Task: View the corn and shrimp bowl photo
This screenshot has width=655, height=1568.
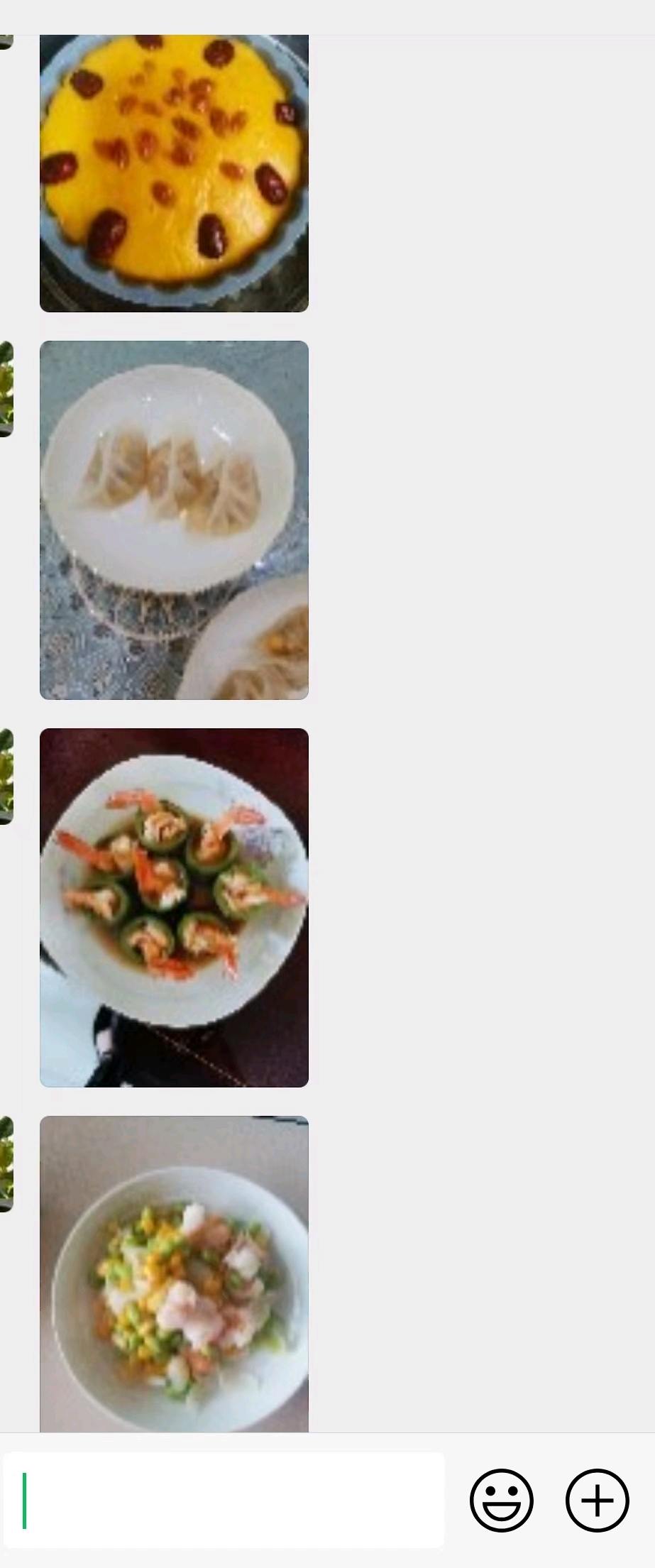Action: click(x=174, y=1273)
